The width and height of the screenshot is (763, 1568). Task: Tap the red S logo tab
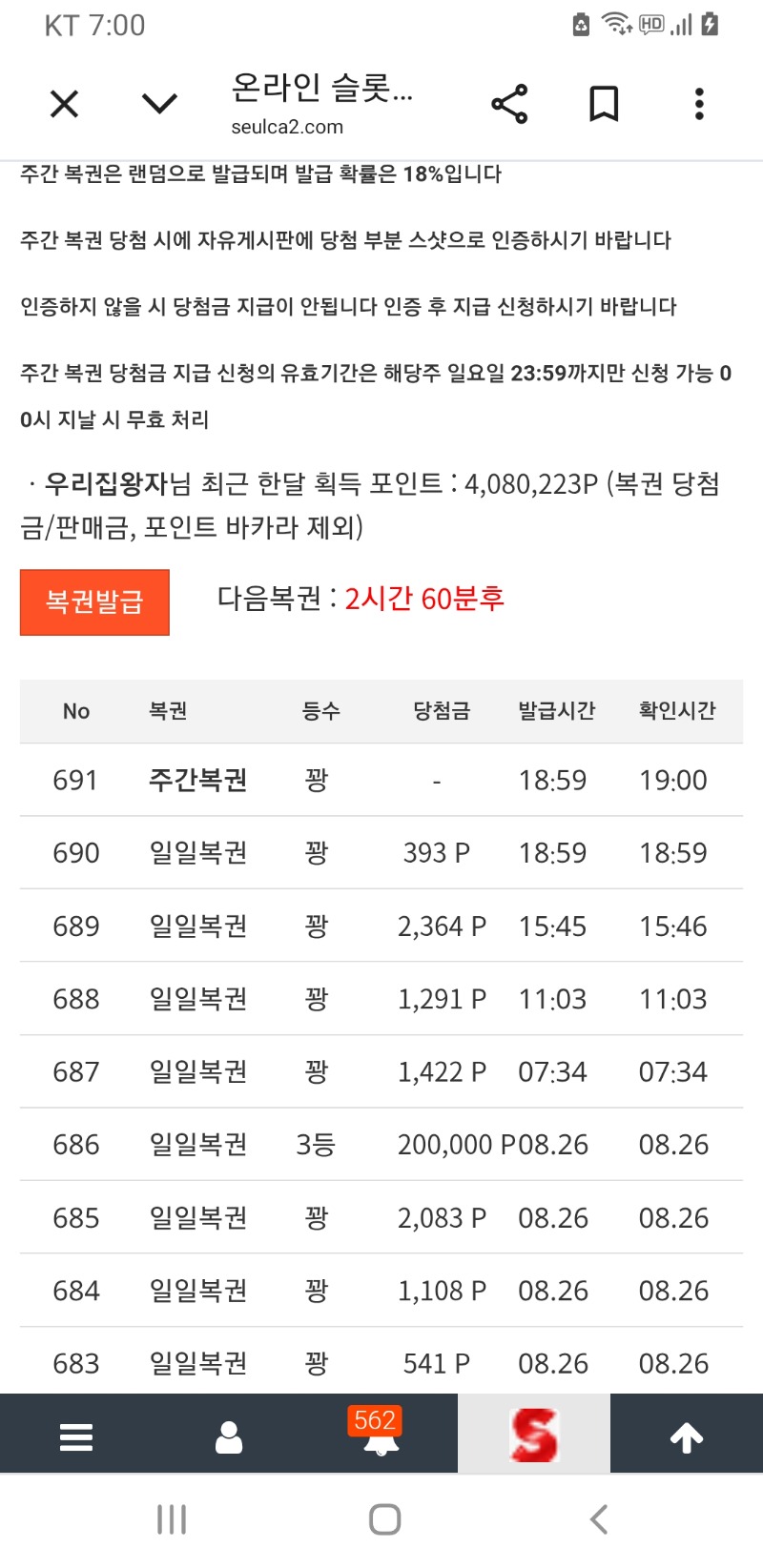tap(534, 1436)
